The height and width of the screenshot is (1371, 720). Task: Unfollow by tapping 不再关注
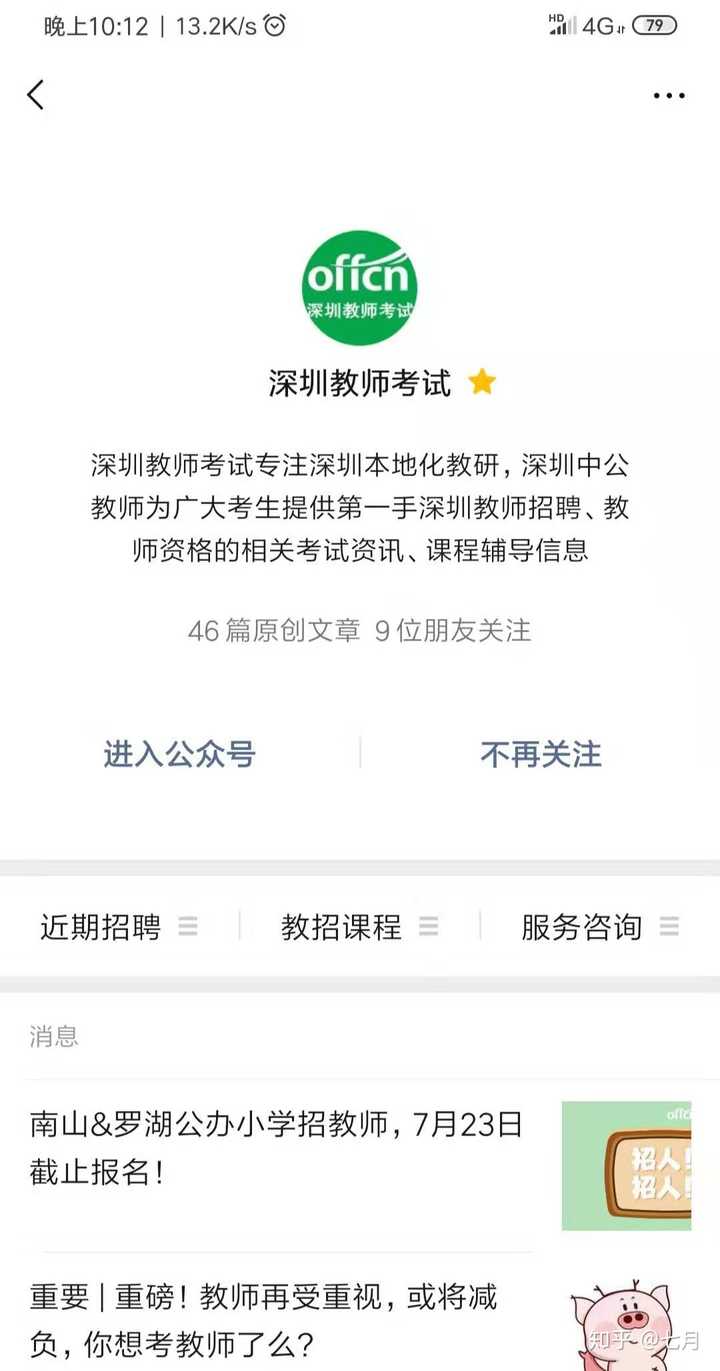click(541, 754)
